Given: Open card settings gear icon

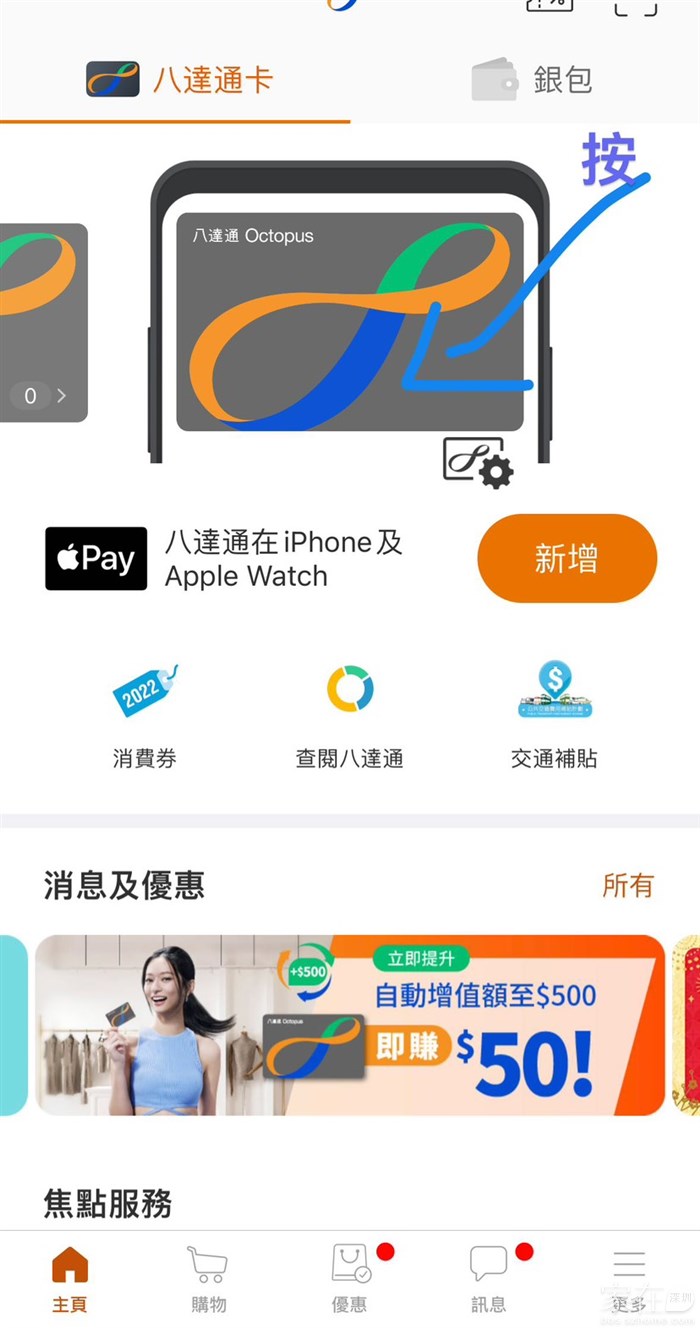Looking at the screenshot, I should [478, 463].
